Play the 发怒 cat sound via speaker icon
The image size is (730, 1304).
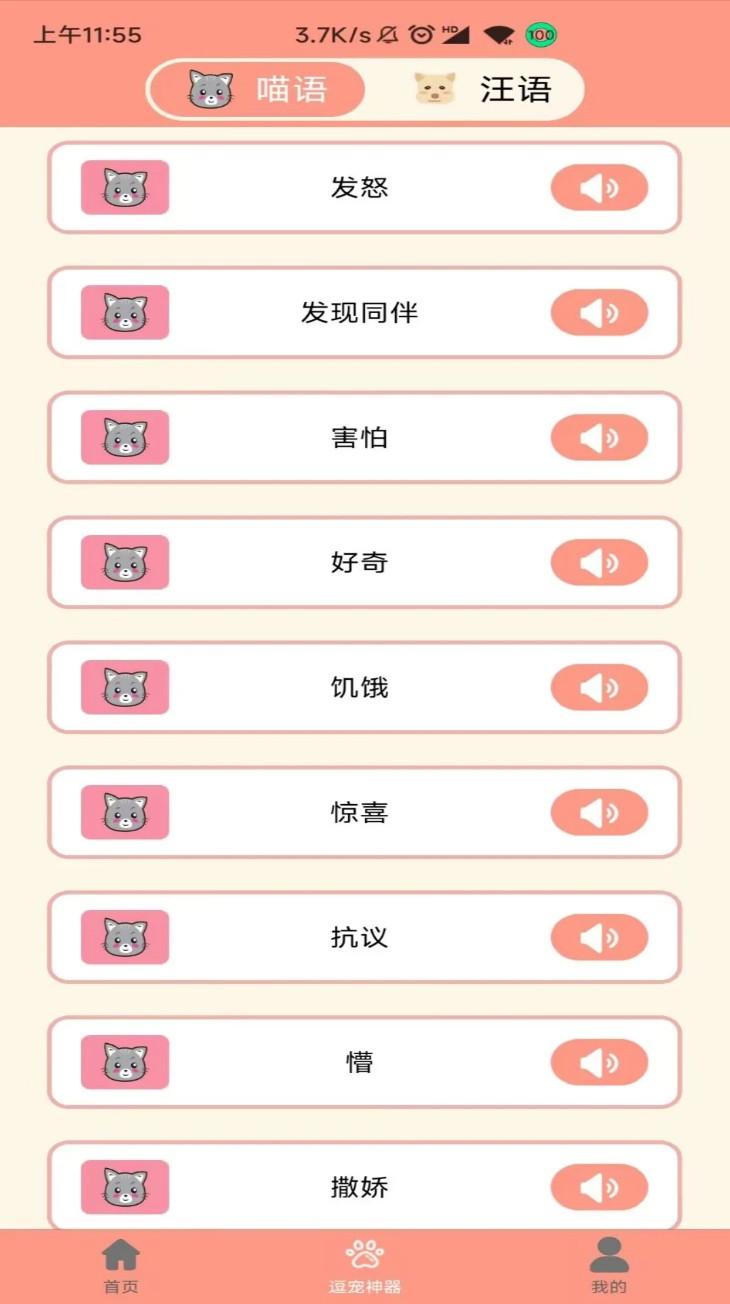click(599, 187)
